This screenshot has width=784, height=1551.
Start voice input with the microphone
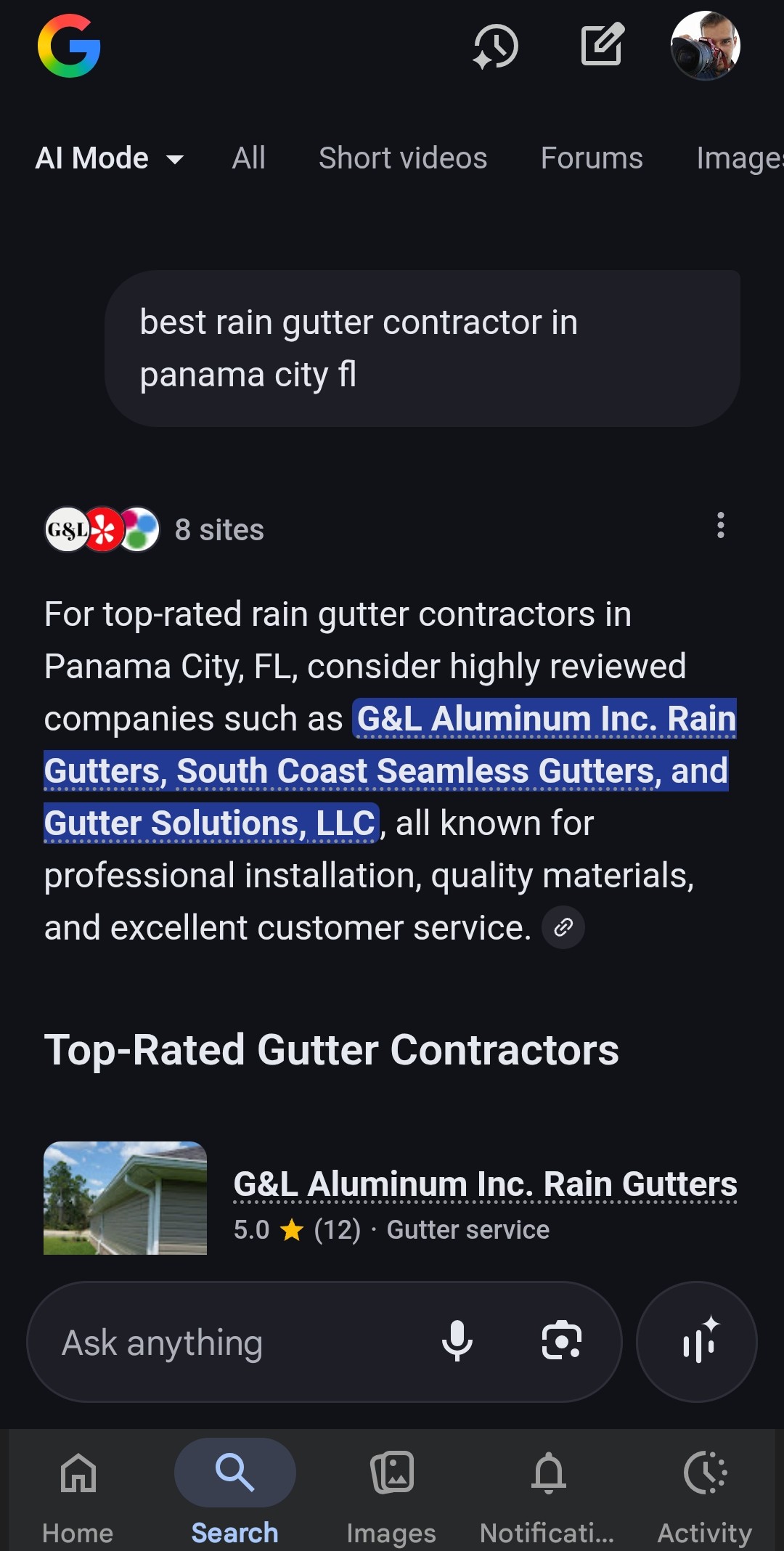pos(457,1341)
